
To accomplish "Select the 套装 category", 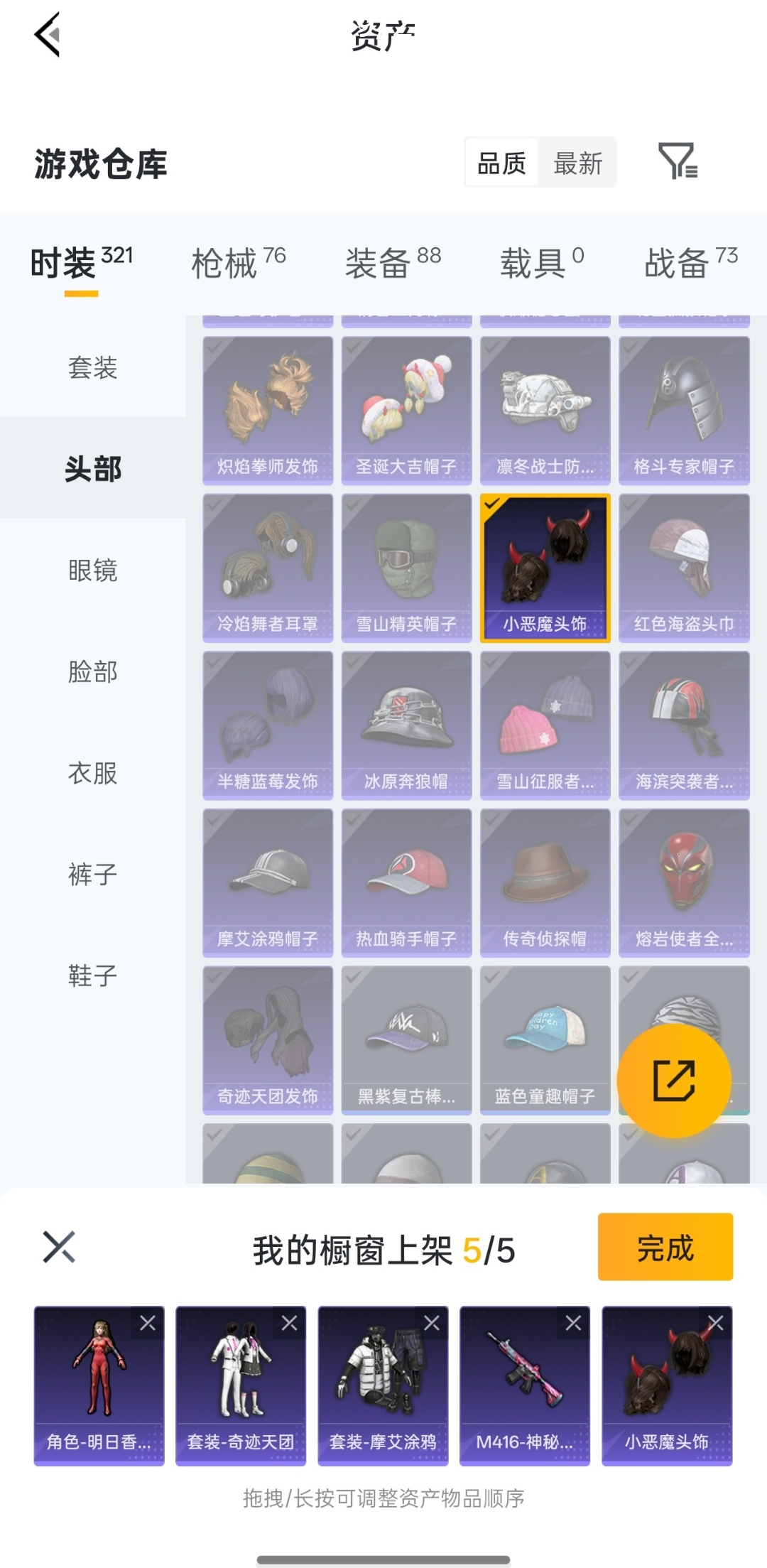I will tap(92, 367).
